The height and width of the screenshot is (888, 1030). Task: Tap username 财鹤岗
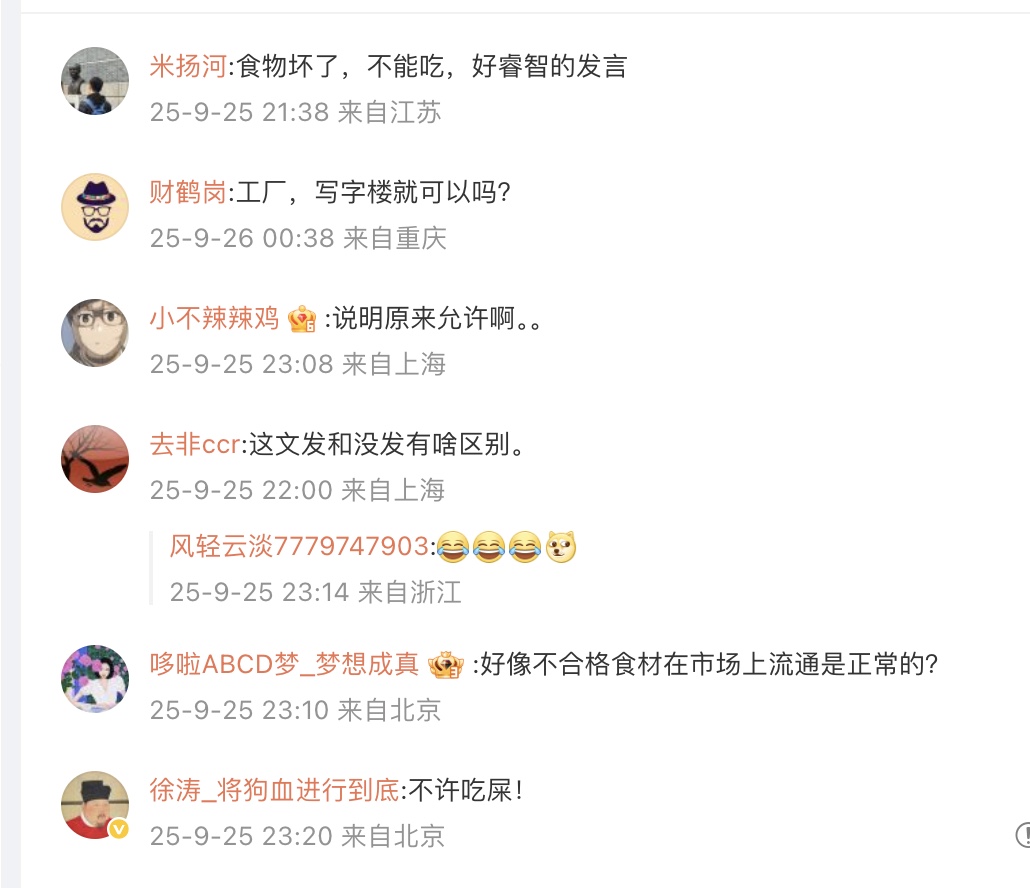point(188,193)
